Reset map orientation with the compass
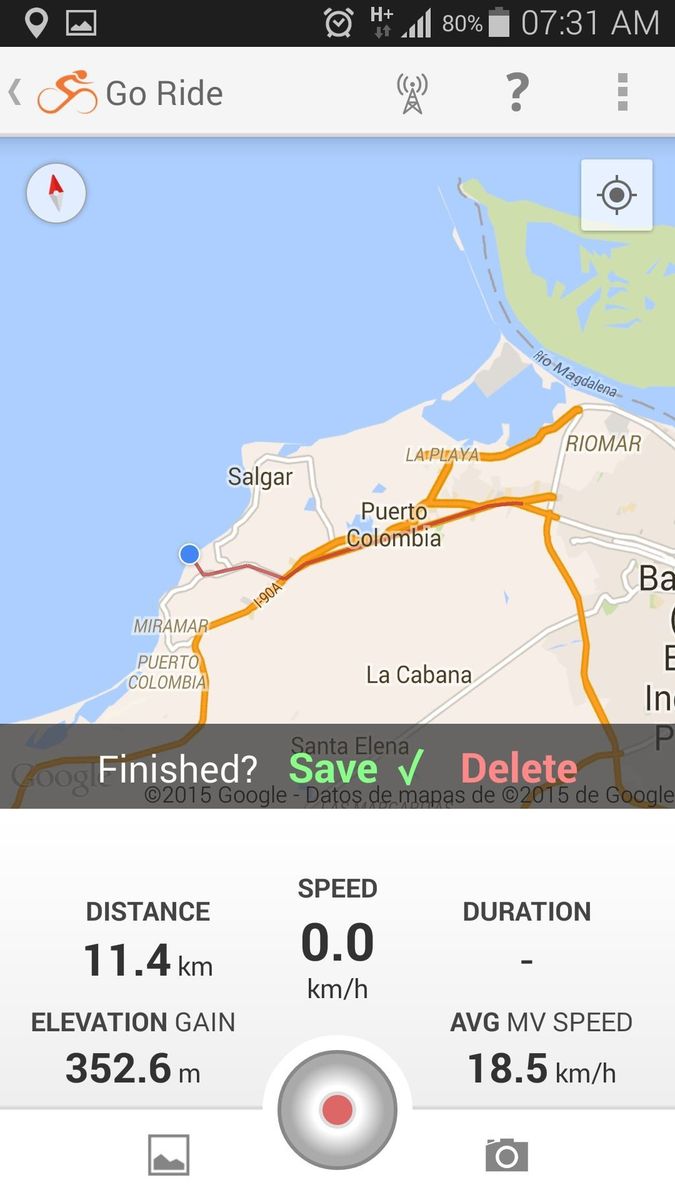The height and width of the screenshot is (1200, 675). [56, 192]
